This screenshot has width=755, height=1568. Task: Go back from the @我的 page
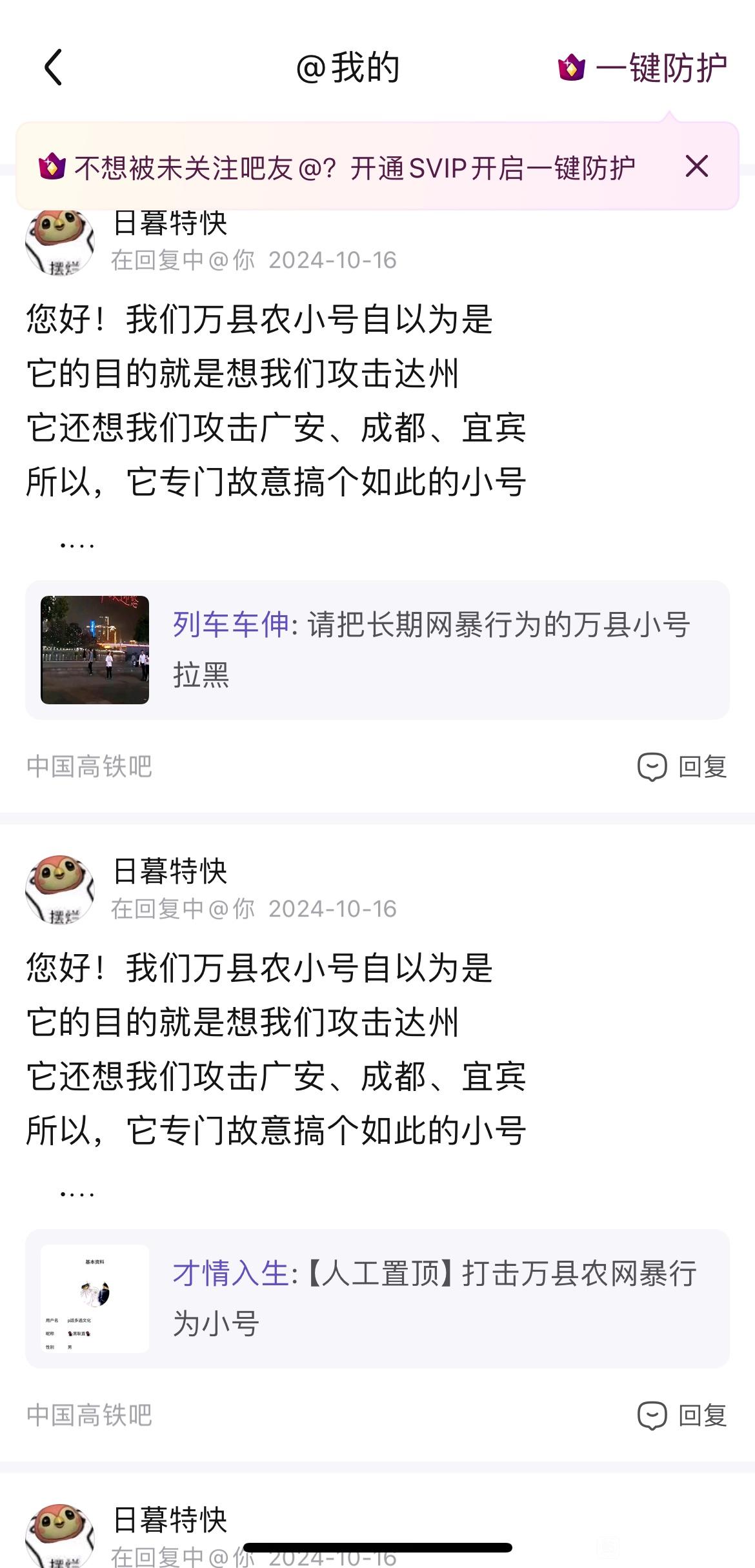[x=54, y=67]
